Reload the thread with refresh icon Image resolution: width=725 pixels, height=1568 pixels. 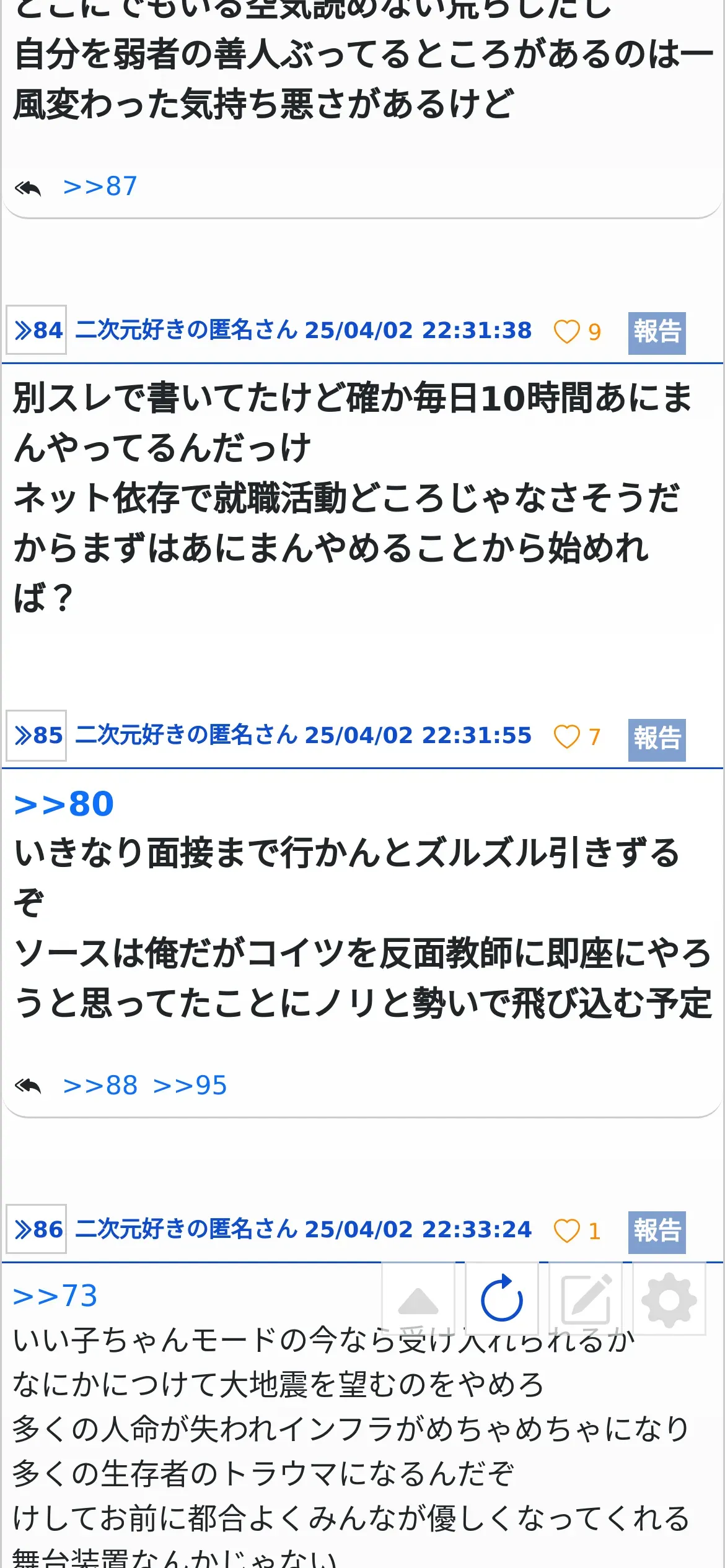pos(502,1298)
